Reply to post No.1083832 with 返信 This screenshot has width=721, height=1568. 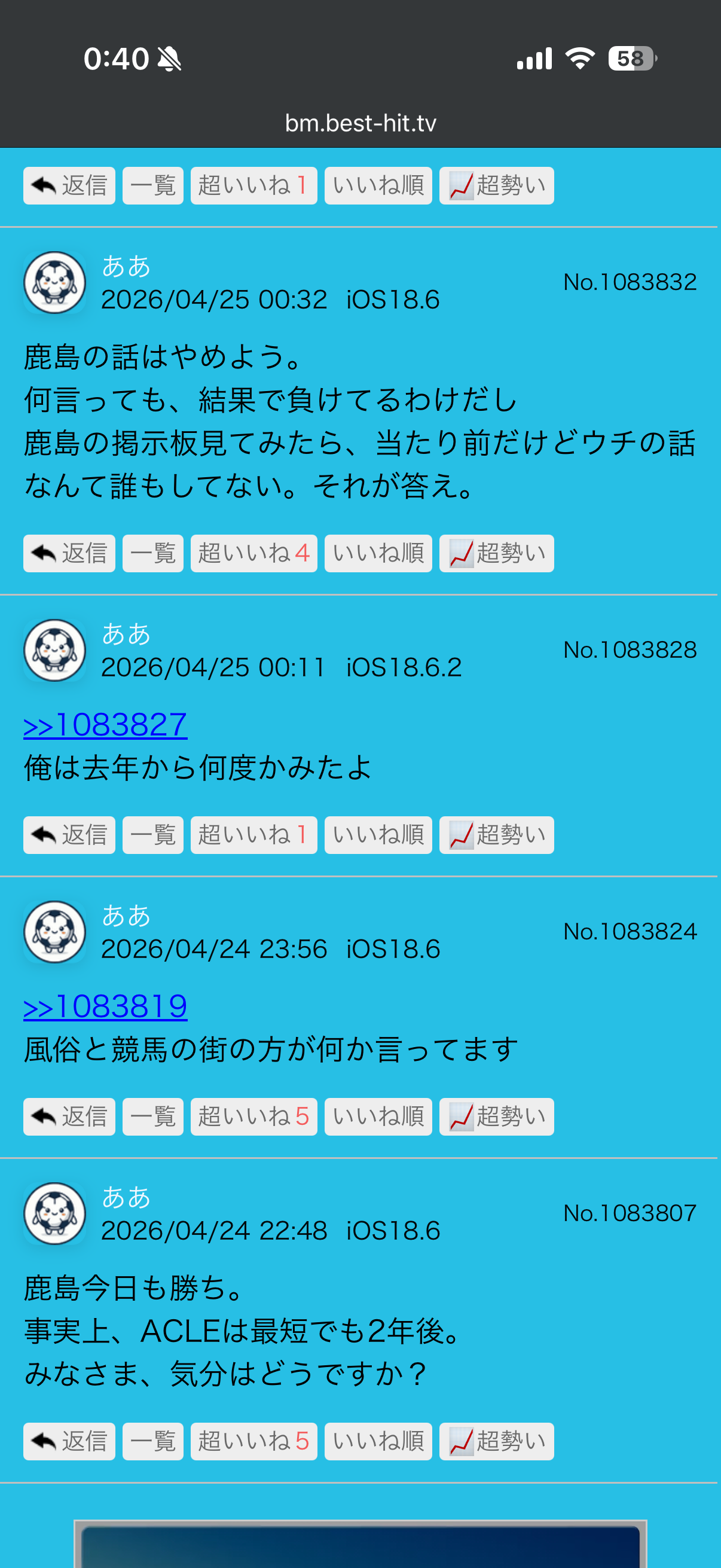[x=69, y=553]
